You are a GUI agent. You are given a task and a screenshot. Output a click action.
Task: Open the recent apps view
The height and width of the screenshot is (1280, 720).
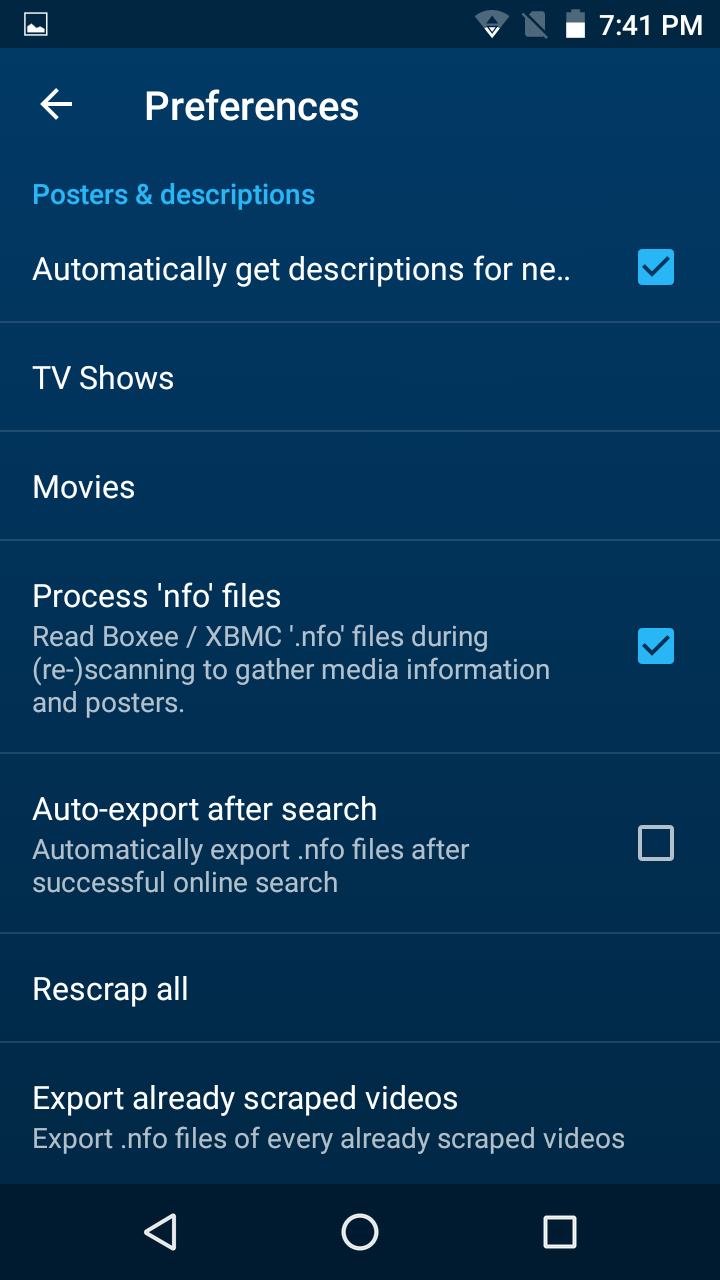(x=560, y=1232)
